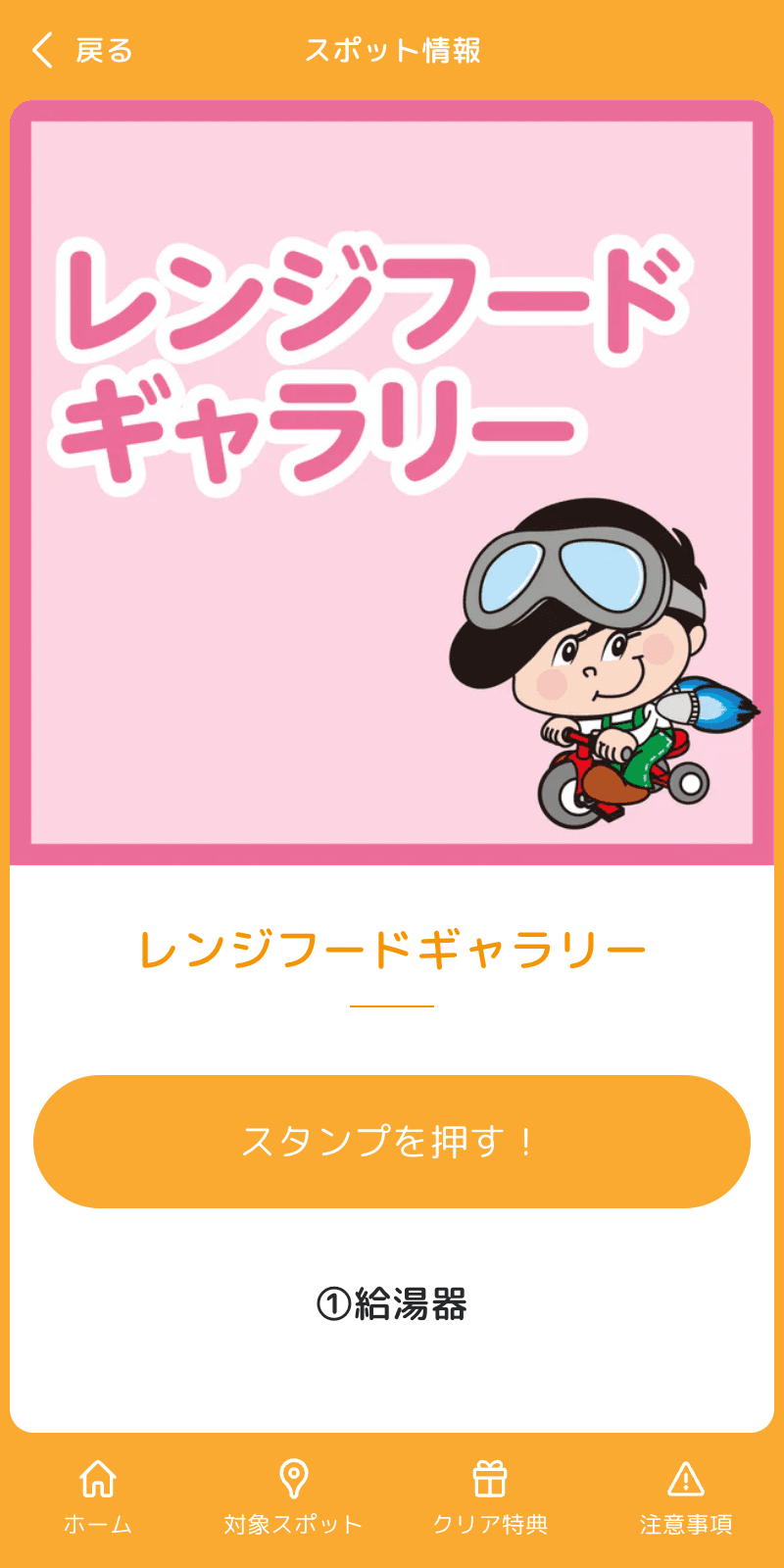Select the ①給湯器 entry
784x1568 pixels.
(392, 1303)
